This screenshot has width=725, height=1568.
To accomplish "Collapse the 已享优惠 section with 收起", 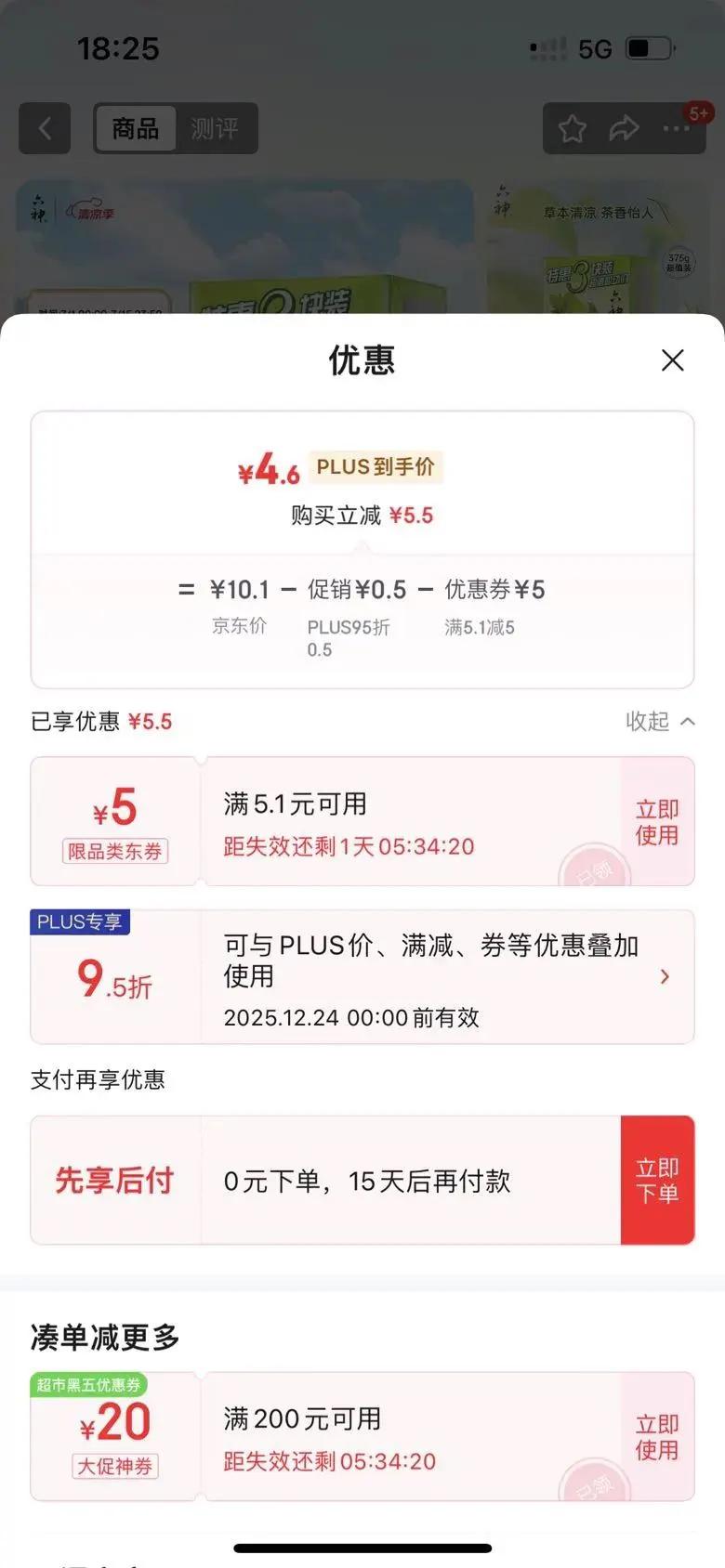I will point(660,722).
